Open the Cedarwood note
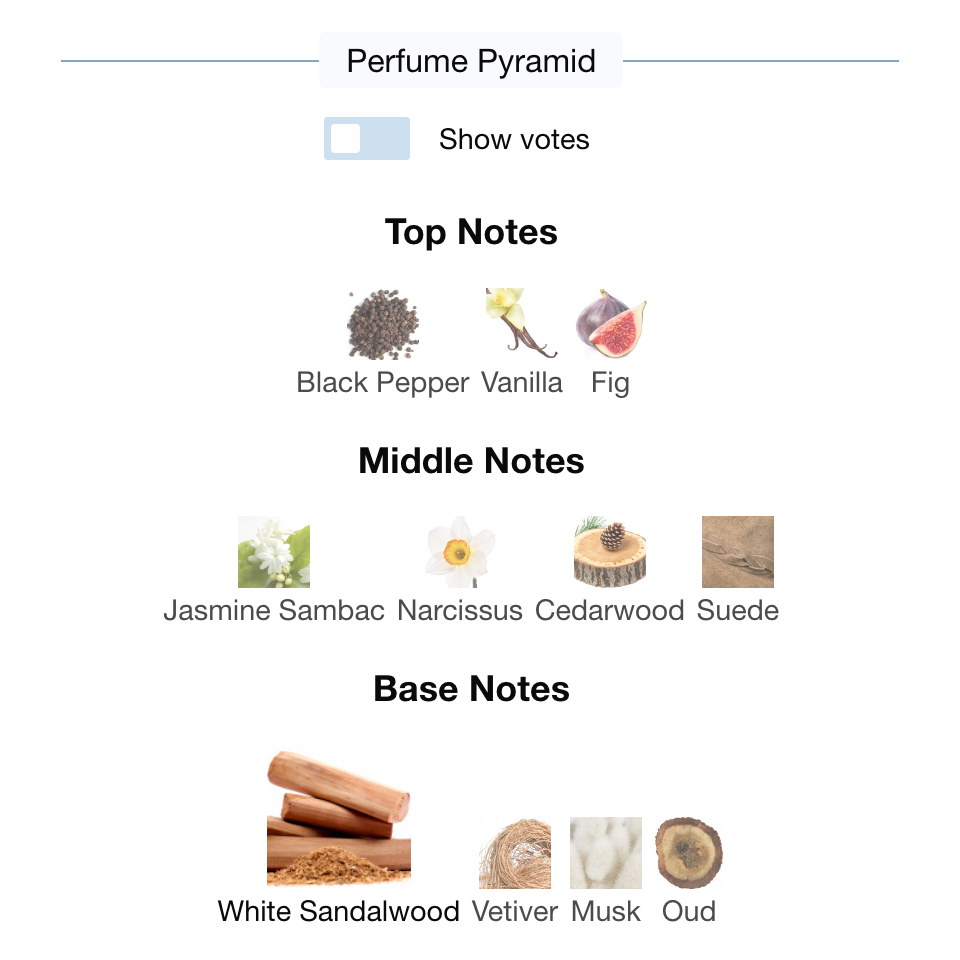Screen dimensions: 960x960 (610, 570)
